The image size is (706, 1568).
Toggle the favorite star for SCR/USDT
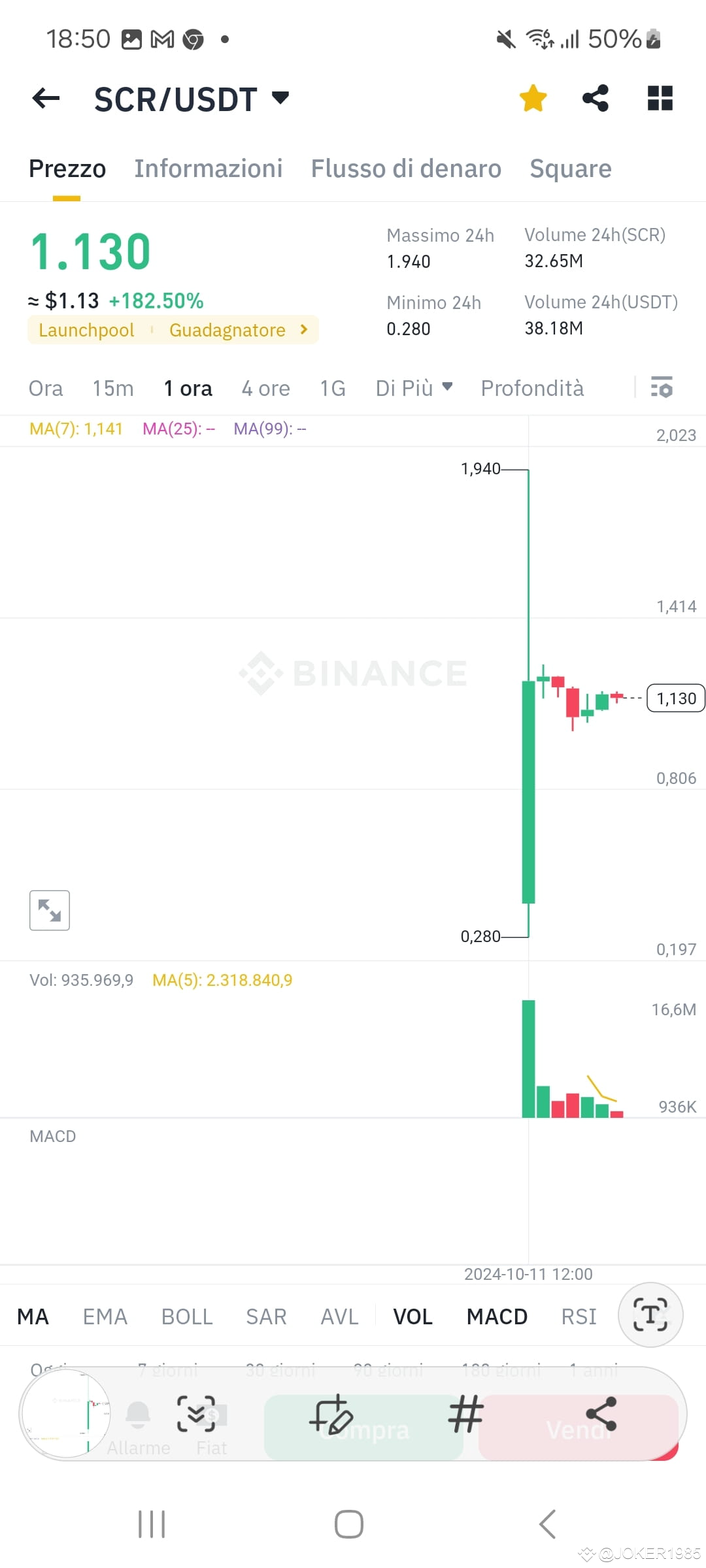point(533,98)
